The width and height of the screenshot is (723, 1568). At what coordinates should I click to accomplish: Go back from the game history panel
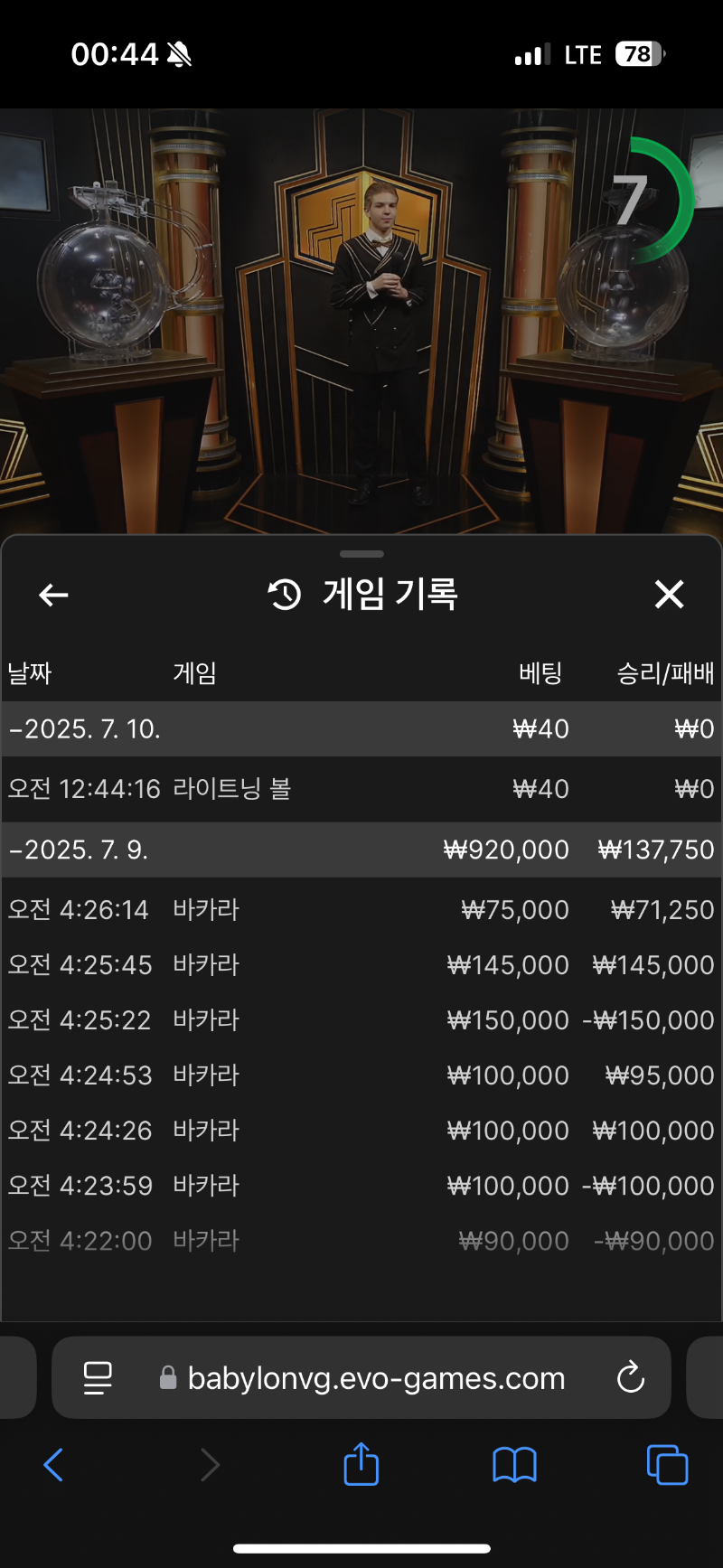(54, 595)
